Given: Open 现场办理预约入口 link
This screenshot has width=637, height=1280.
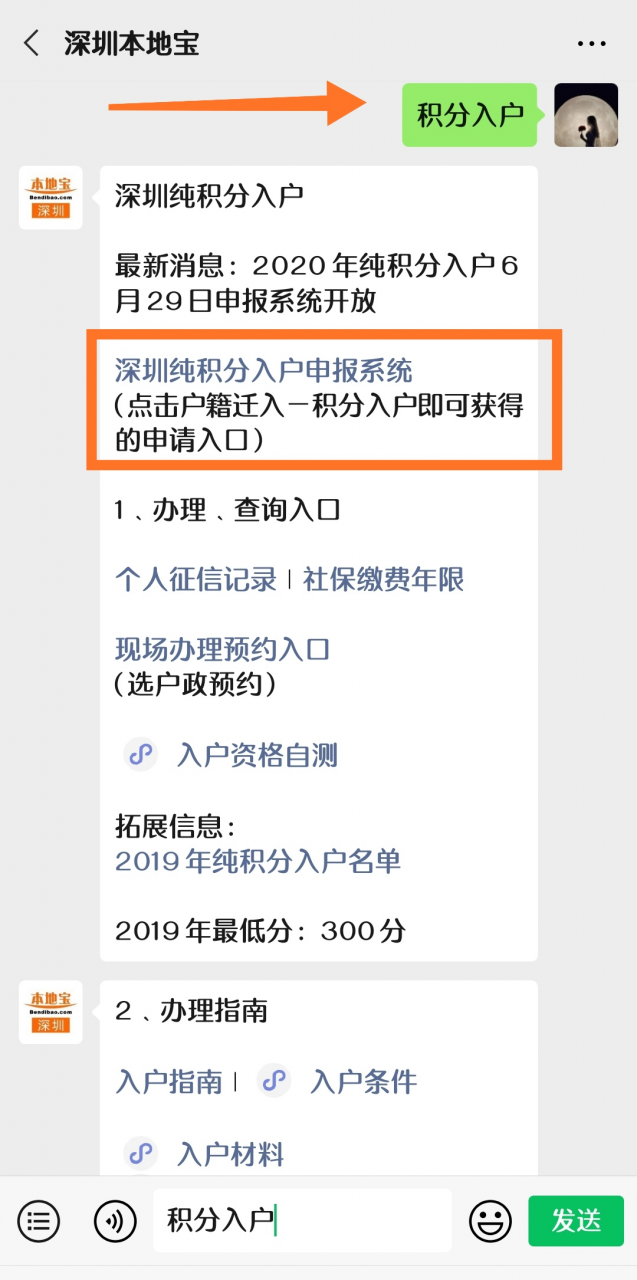Looking at the screenshot, I should (x=222, y=650).
